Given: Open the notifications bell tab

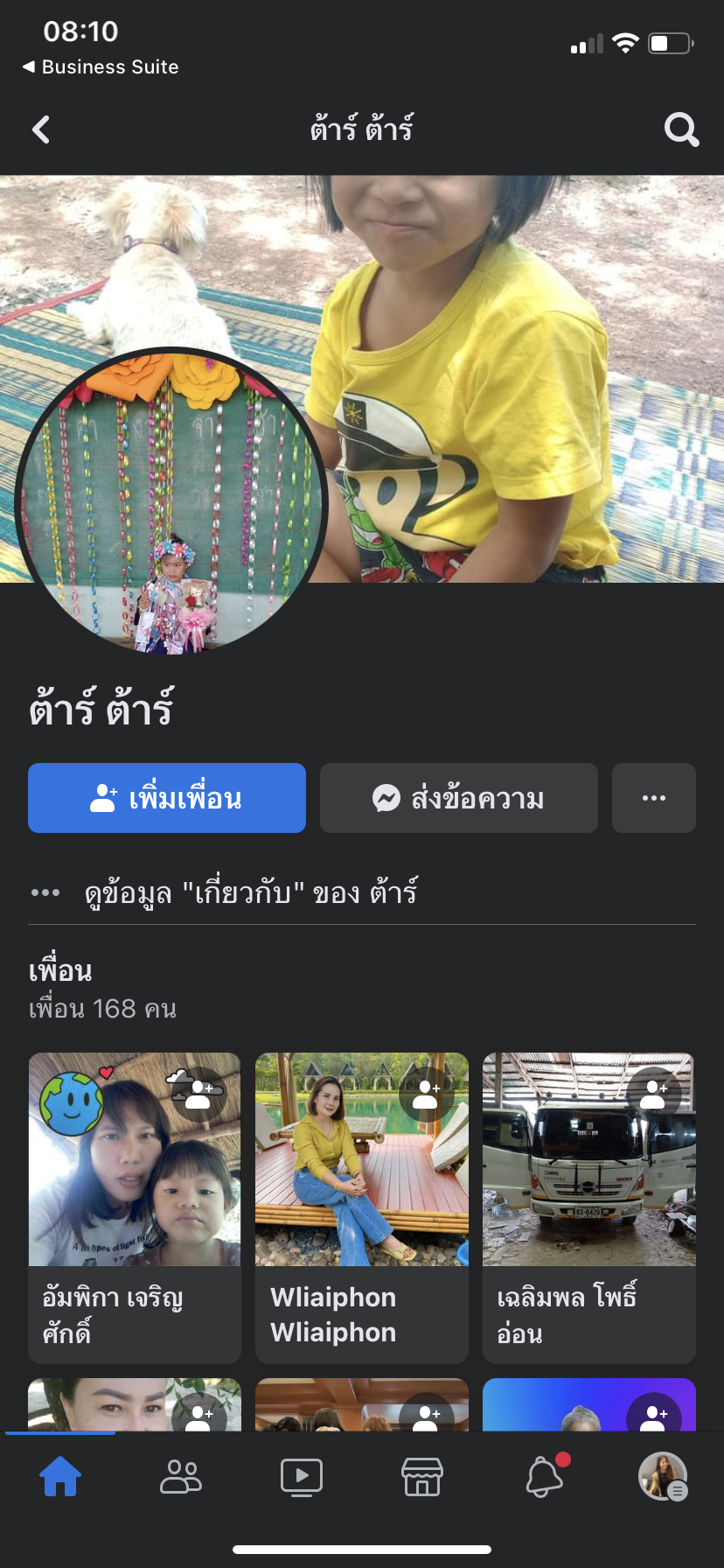Looking at the screenshot, I should (544, 1477).
